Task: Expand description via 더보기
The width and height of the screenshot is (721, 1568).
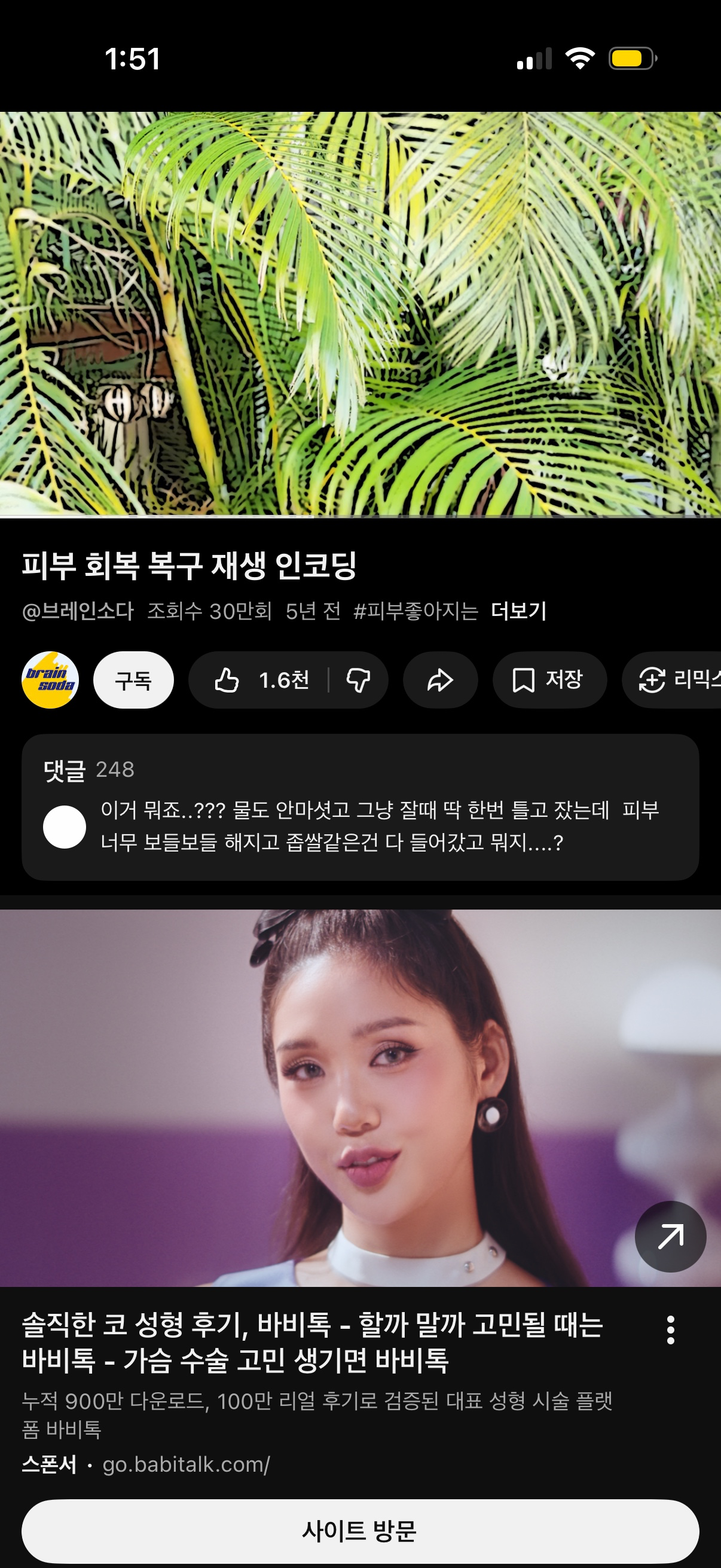Action: point(518,611)
